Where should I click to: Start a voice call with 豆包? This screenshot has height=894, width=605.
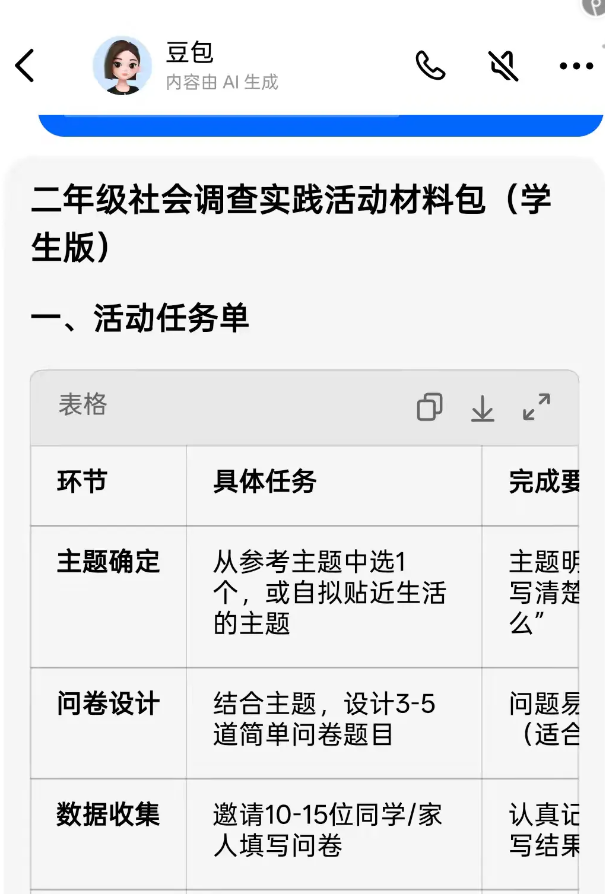[430, 66]
